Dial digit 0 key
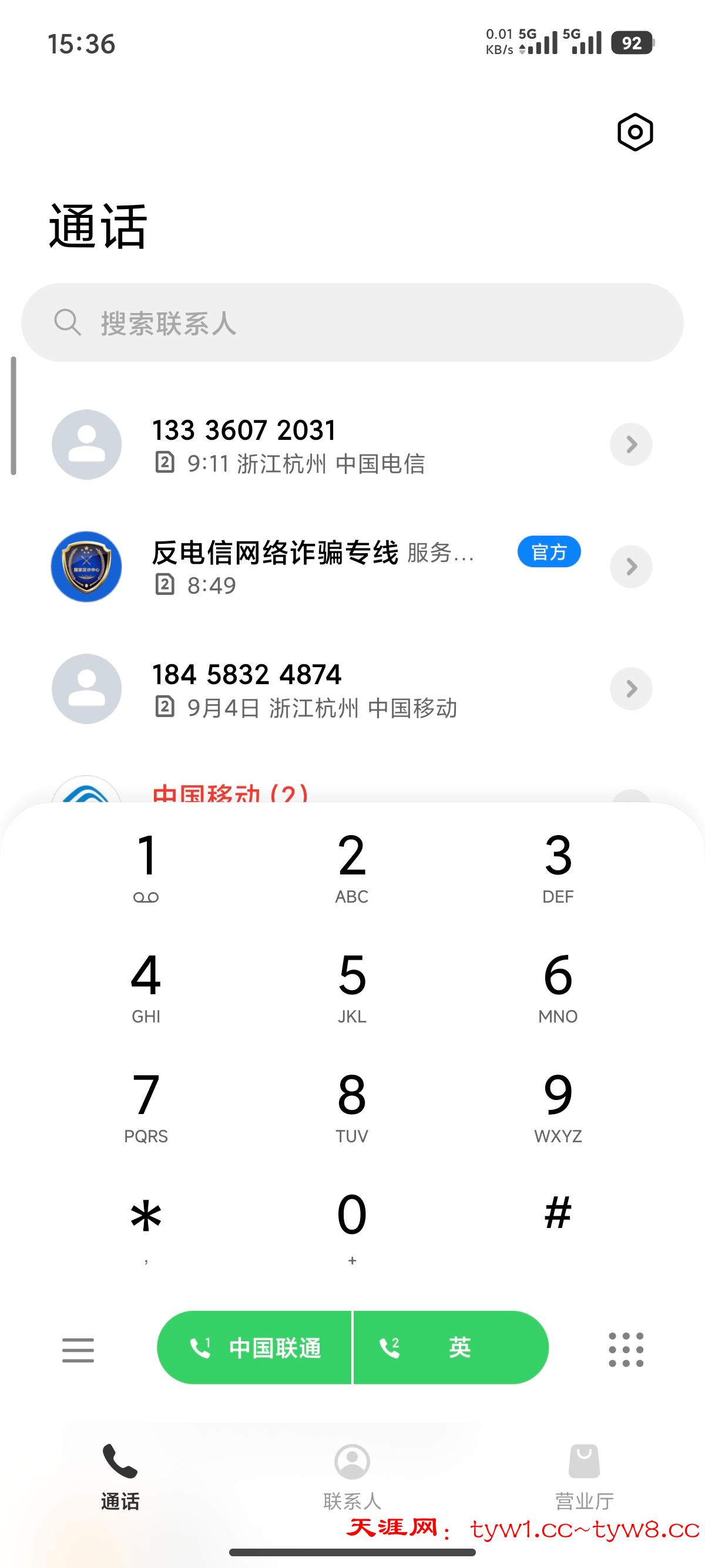 tap(352, 1223)
